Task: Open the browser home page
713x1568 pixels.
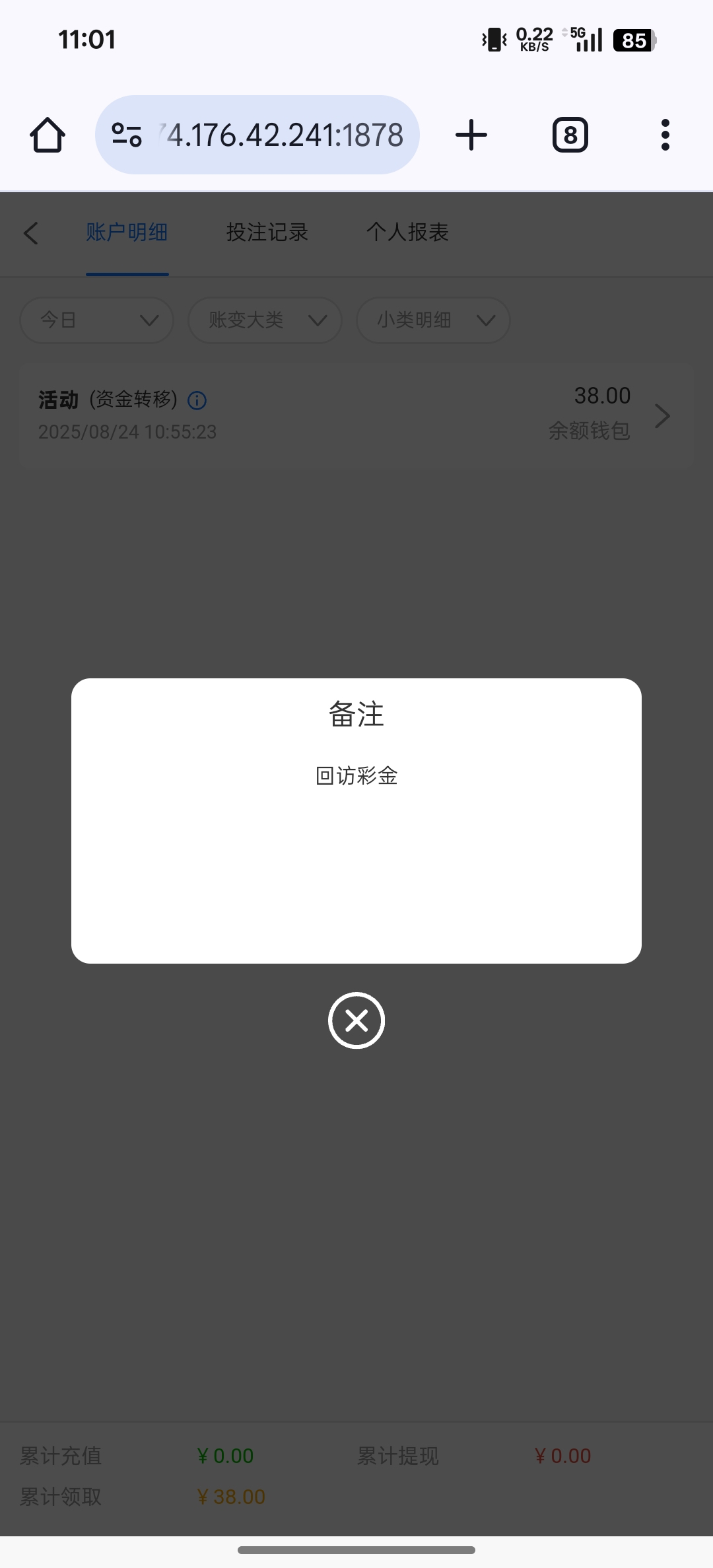Action: tap(48, 135)
